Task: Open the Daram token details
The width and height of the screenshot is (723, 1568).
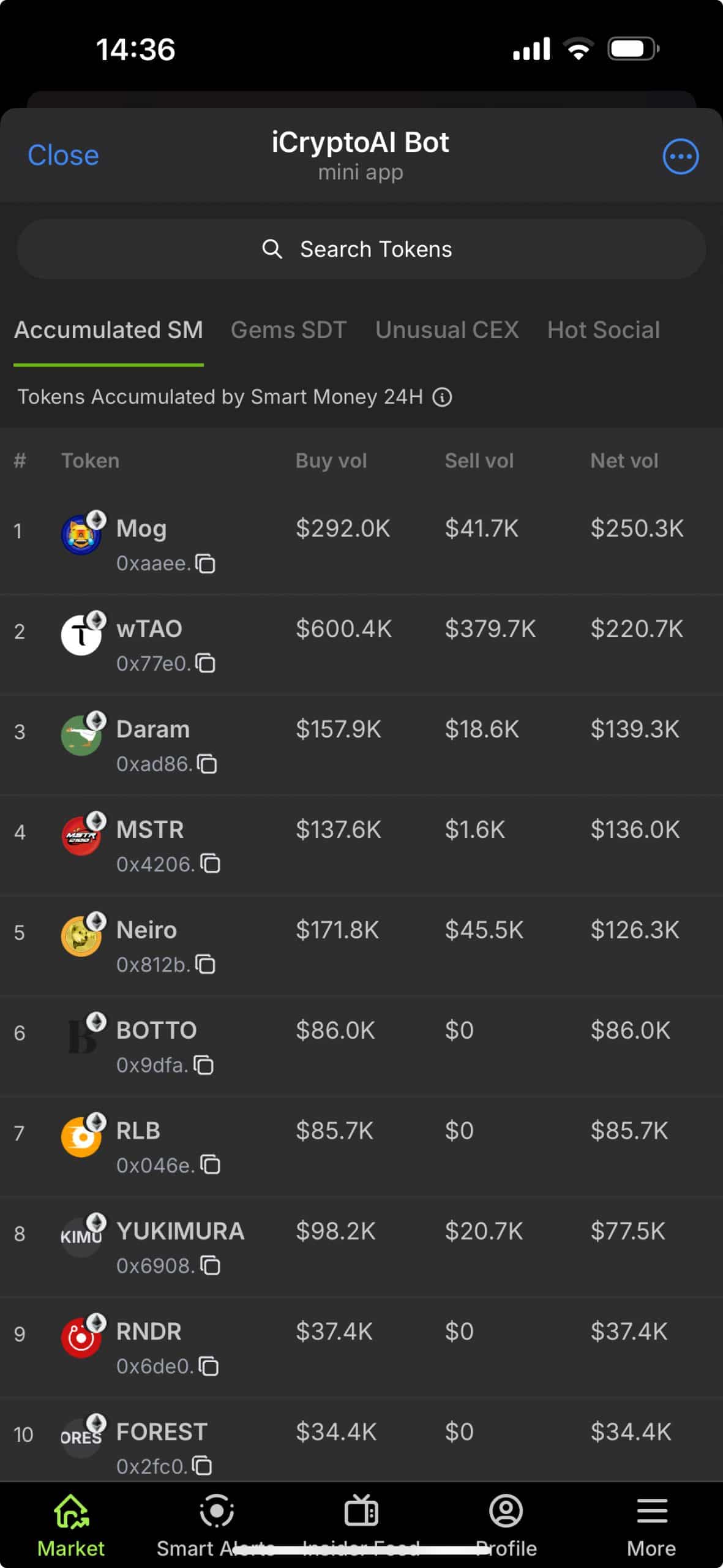Action: pyautogui.click(x=361, y=744)
